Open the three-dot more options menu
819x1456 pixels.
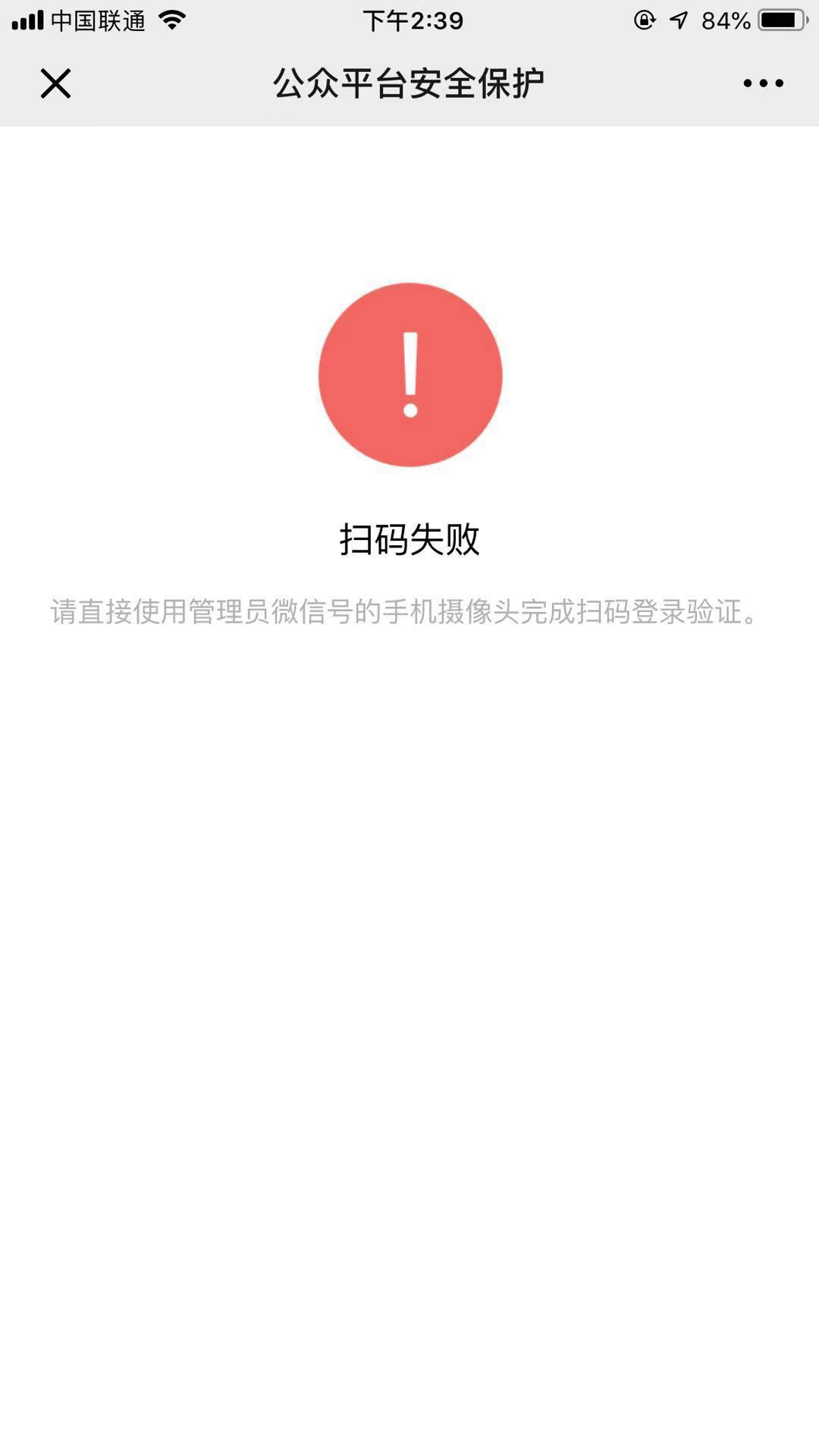coord(763,83)
